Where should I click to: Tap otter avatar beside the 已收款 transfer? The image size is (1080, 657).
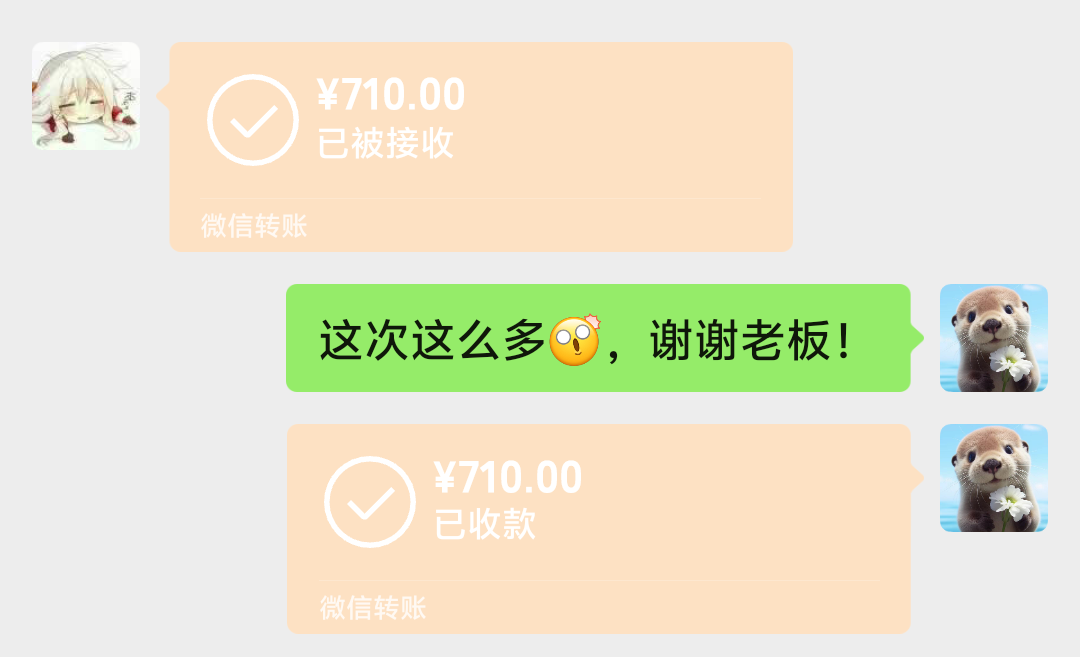(x=993, y=478)
